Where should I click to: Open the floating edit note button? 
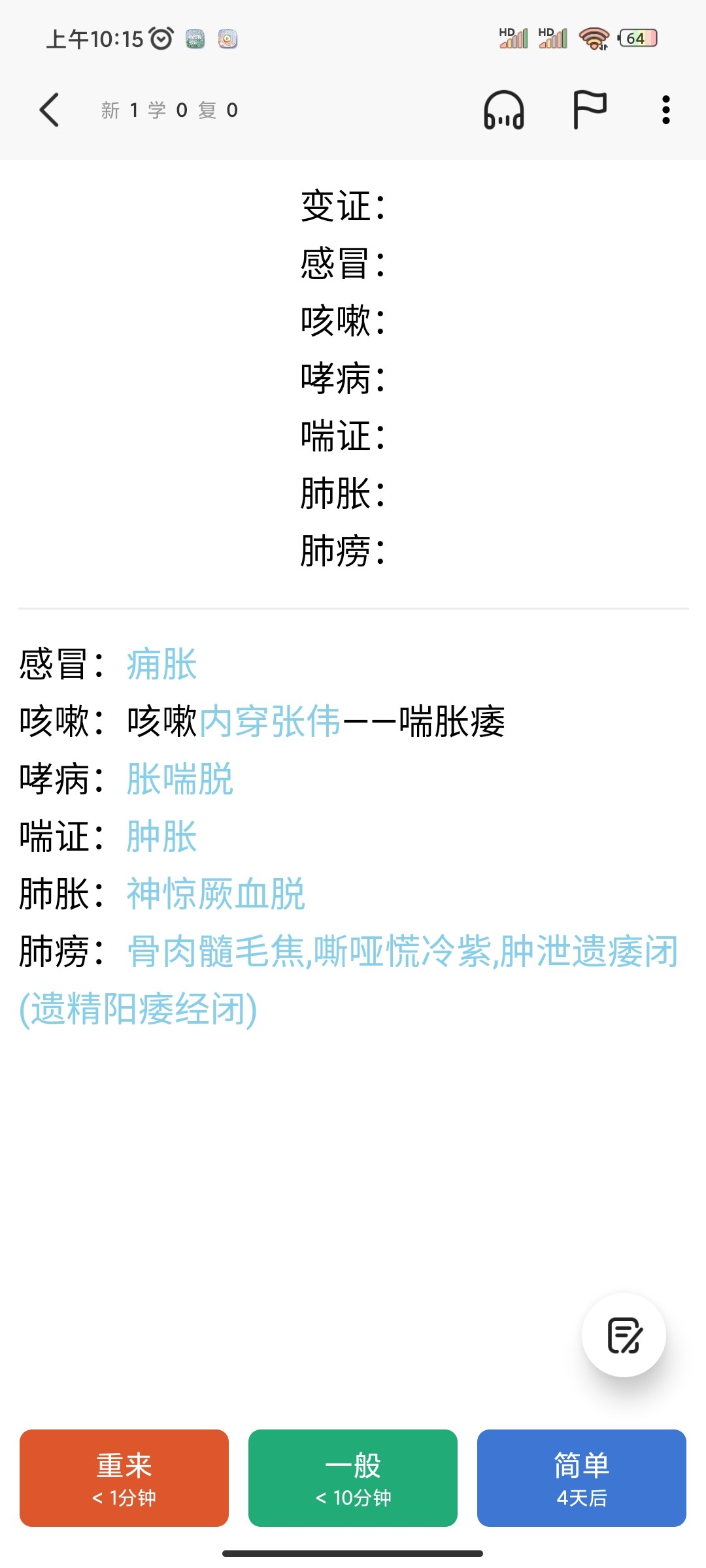pos(624,1335)
